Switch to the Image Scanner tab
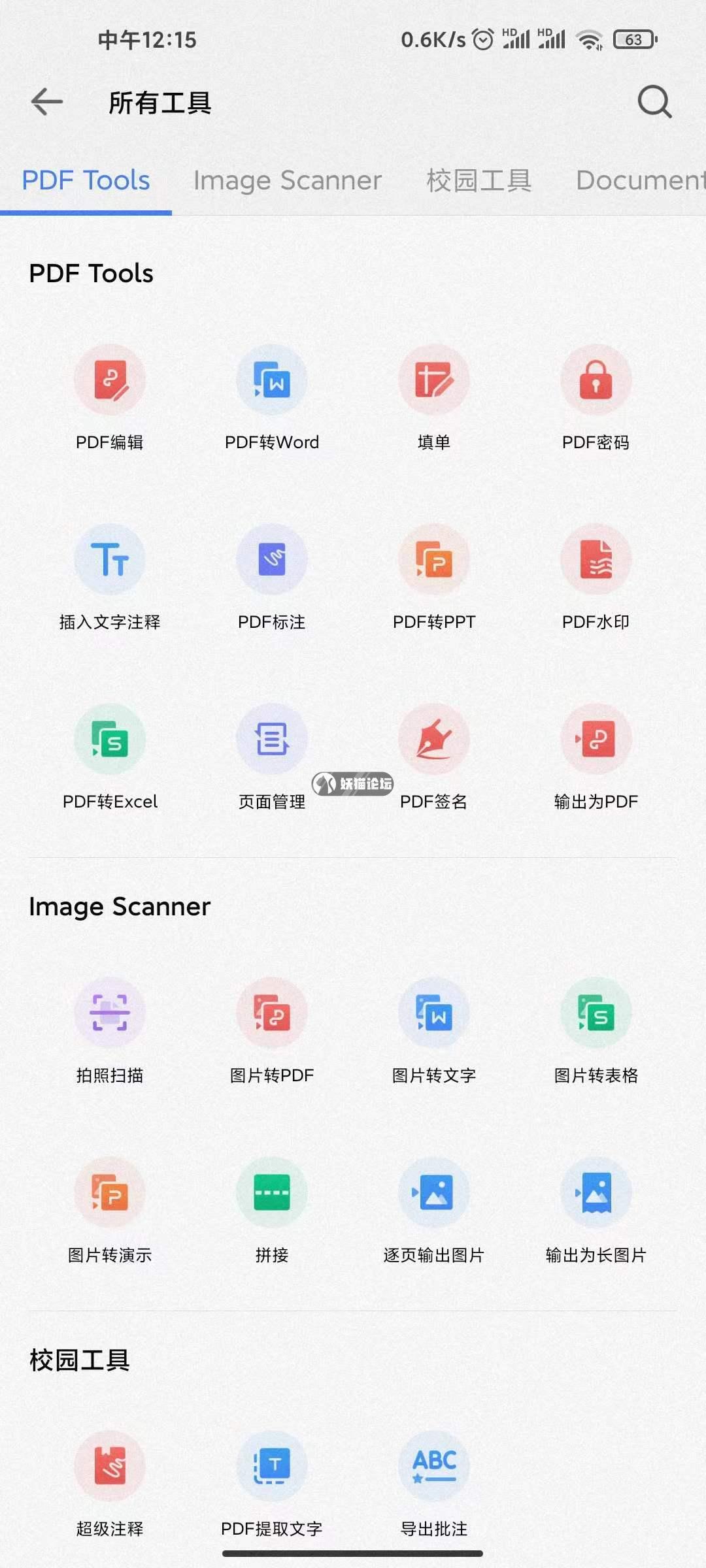 coord(287,180)
